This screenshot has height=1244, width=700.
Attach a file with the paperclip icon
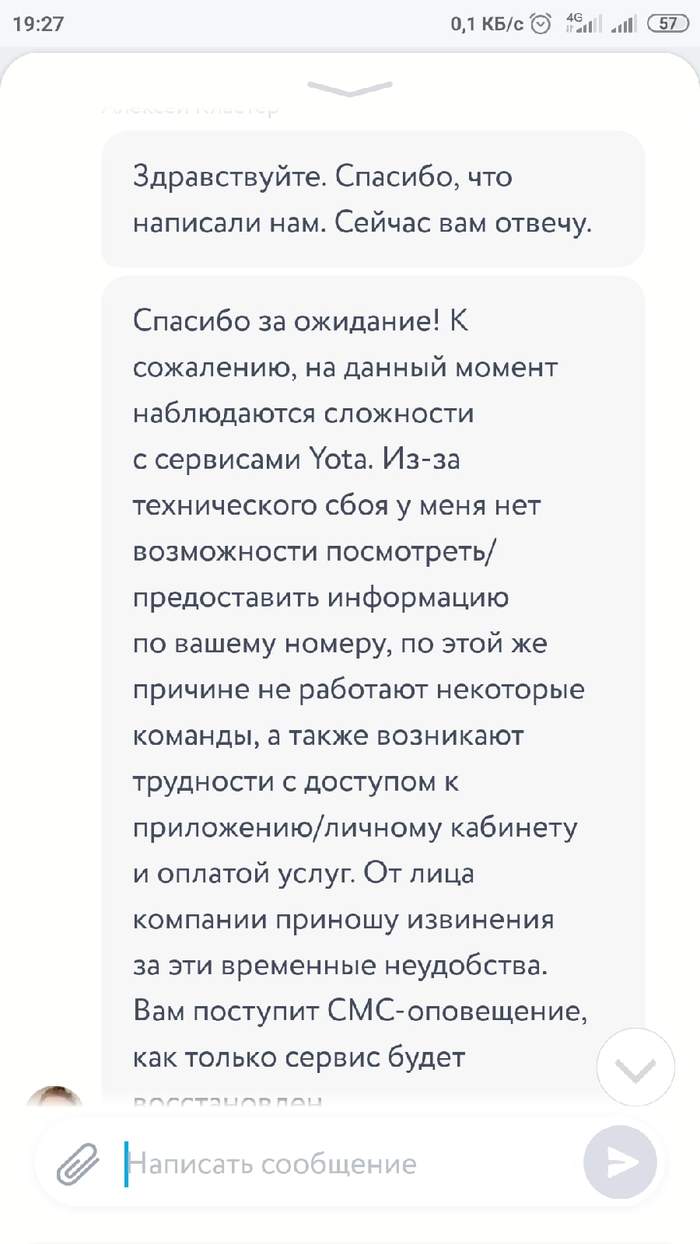[x=77, y=1164]
